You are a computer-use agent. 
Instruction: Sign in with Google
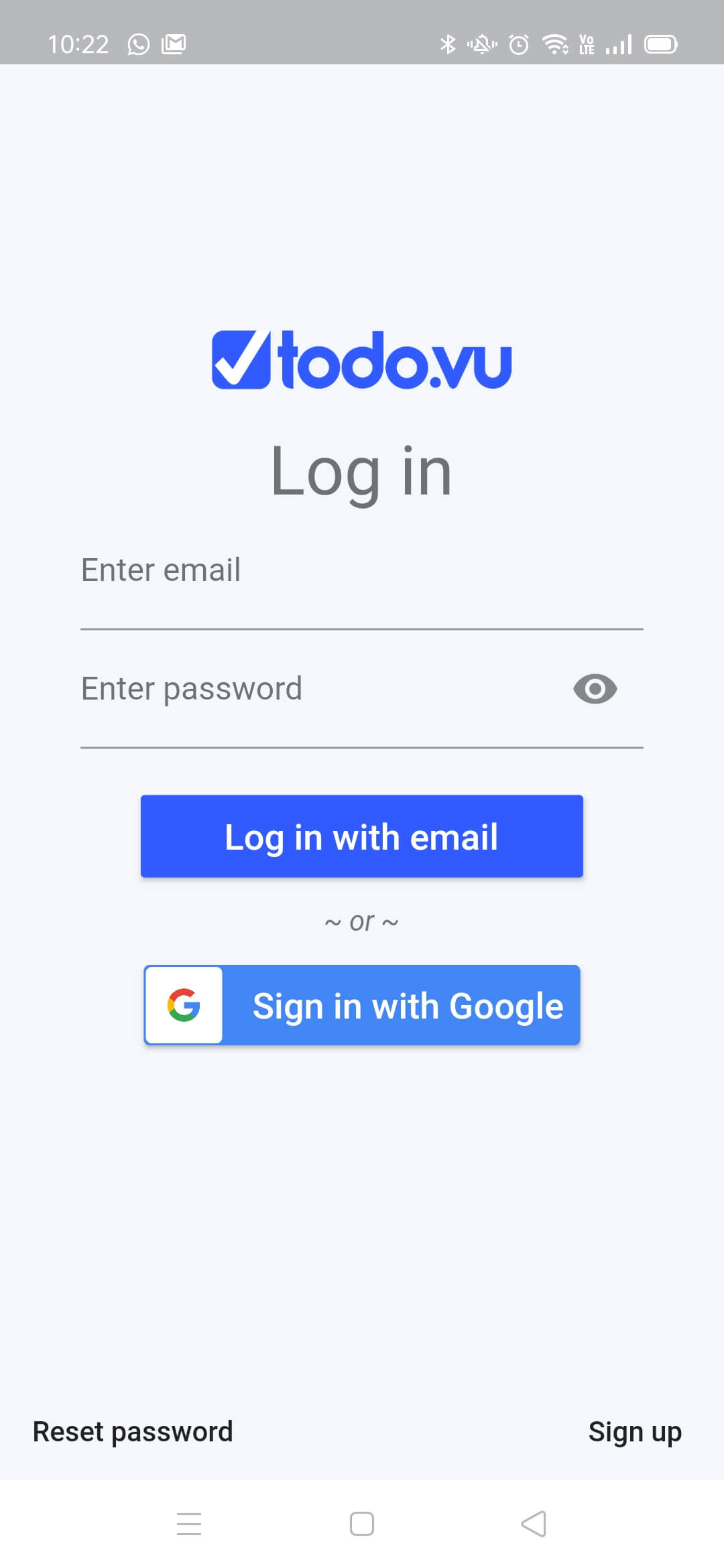pos(362,1005)
